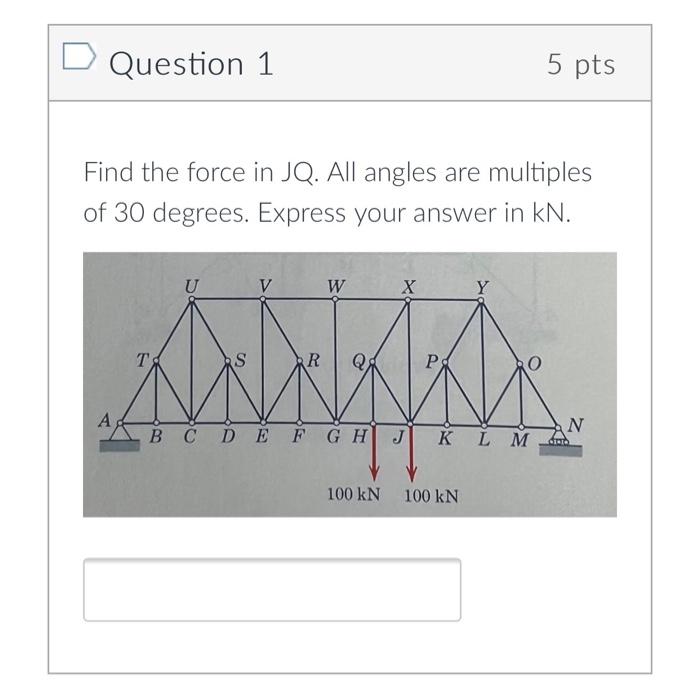Screen dimensions: 700x699
Task: Tap the answer input box for Question 1
Action: pos(272,590)
